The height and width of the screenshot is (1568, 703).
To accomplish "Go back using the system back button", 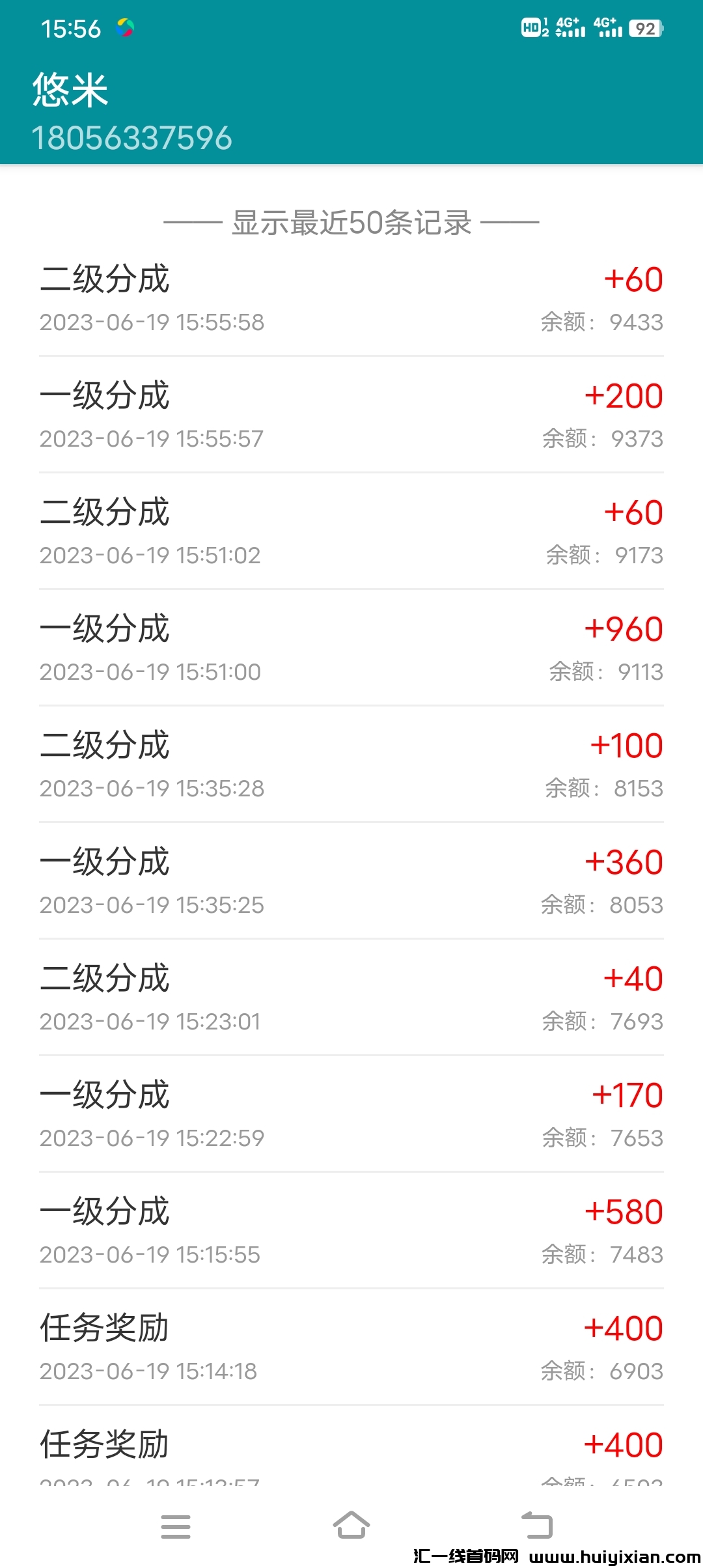I will click(537, 1526).
